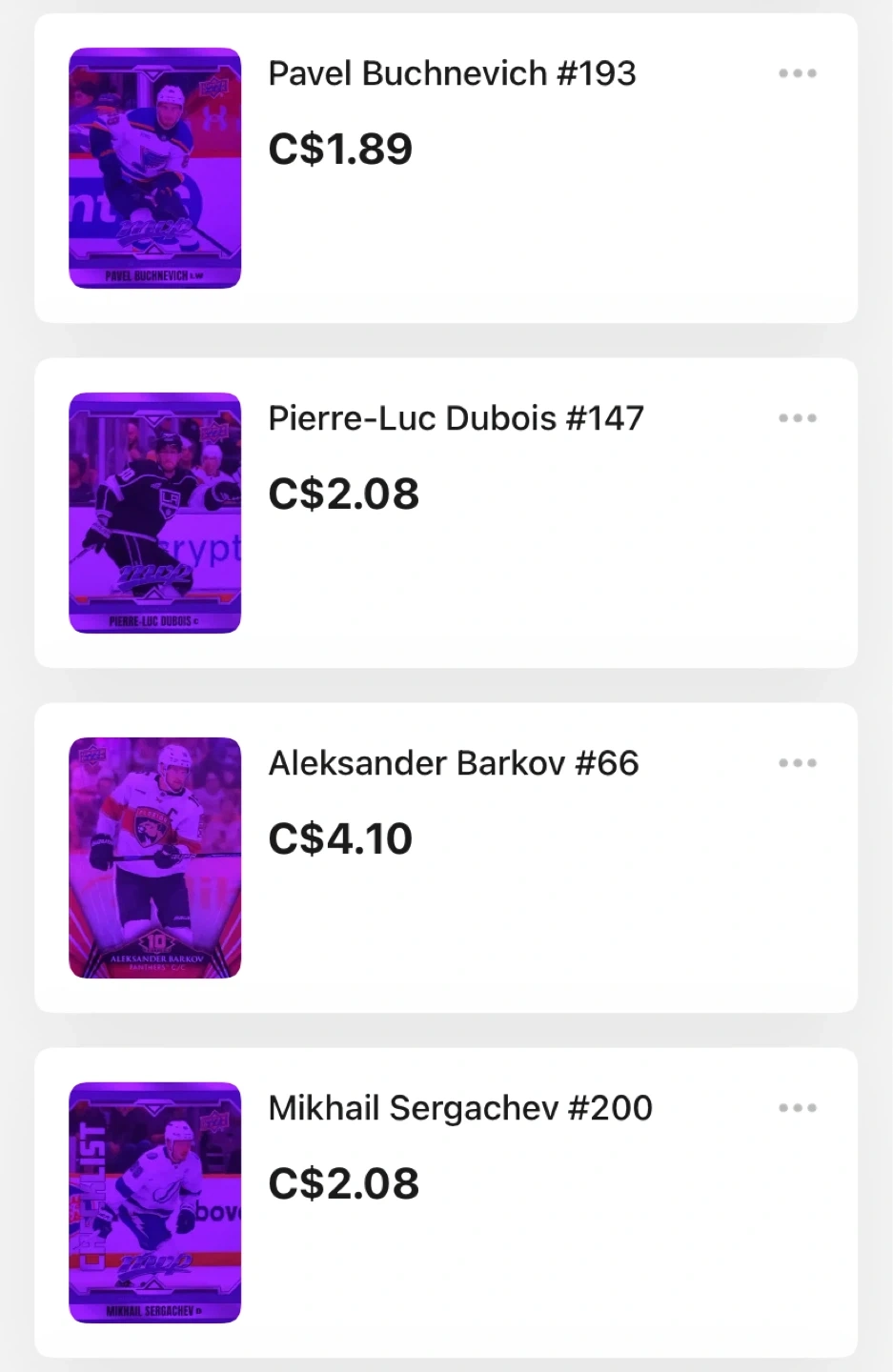This screenshot has height=1372, width=893.
Task: Open more options for Pierre-Luc Dubois #147
Action: [x=798, y=418]
